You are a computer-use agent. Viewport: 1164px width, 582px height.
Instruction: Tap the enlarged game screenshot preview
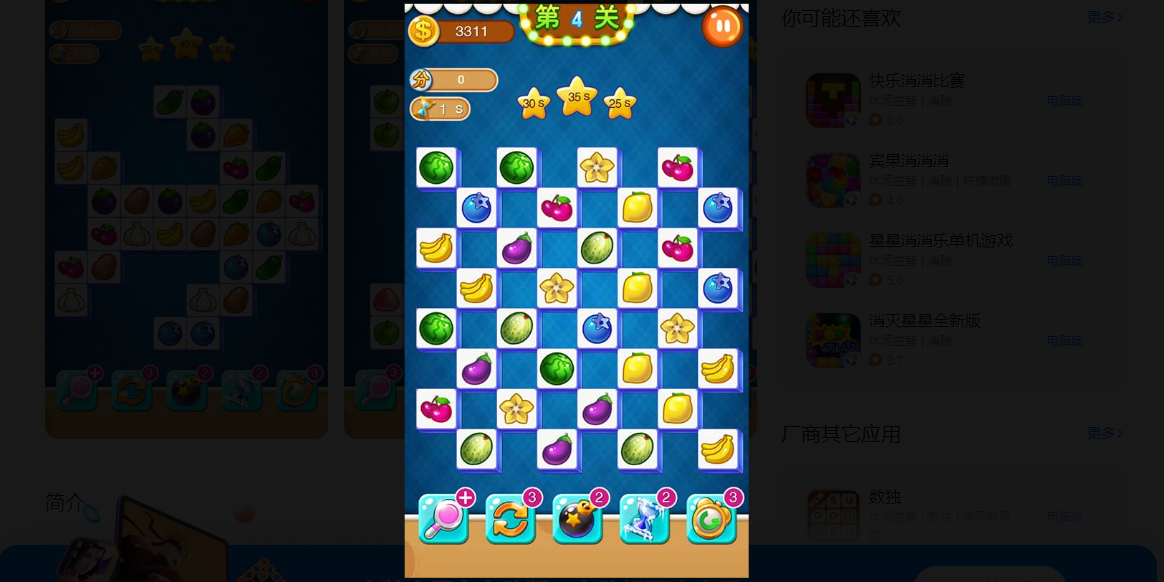click(x=576, y=290)
